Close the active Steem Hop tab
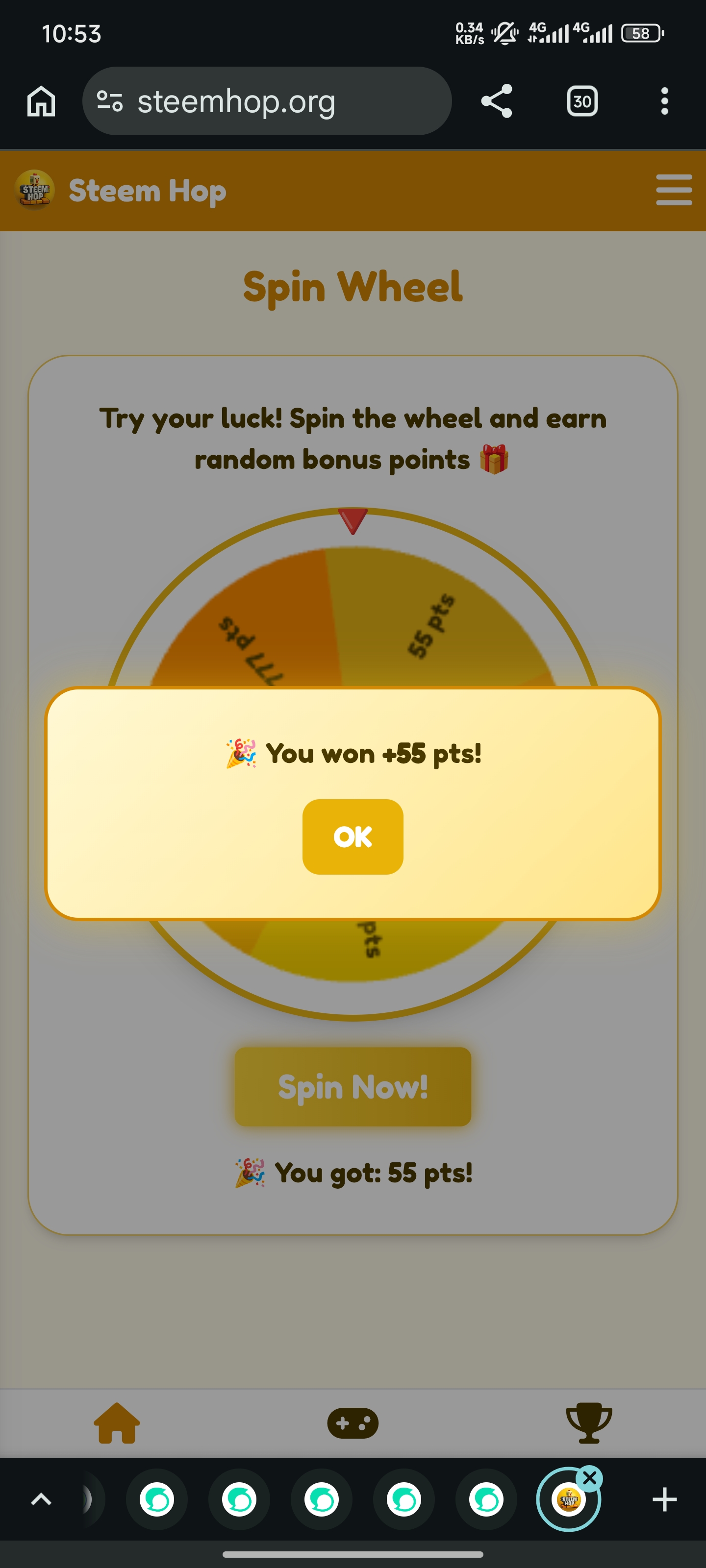This screenshot has height=1568, width=706. (589, 1478)
